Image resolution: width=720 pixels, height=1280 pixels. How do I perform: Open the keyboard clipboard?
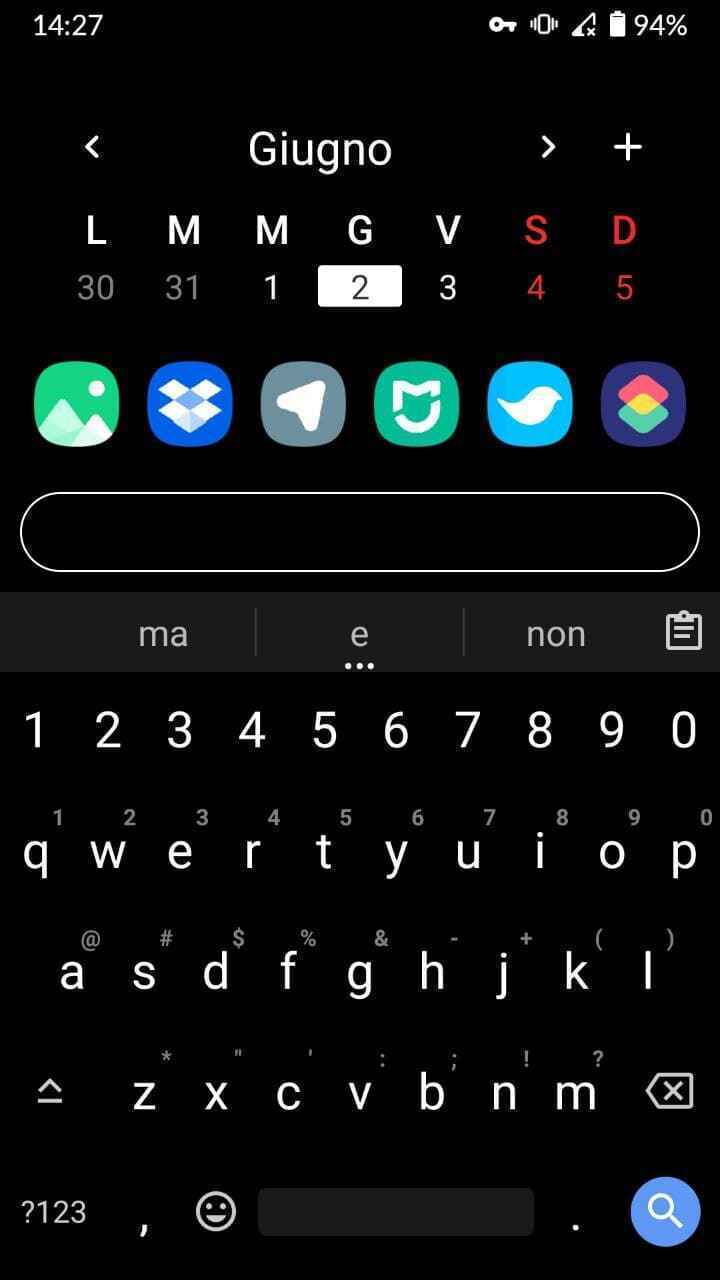[x=684, y=632]
